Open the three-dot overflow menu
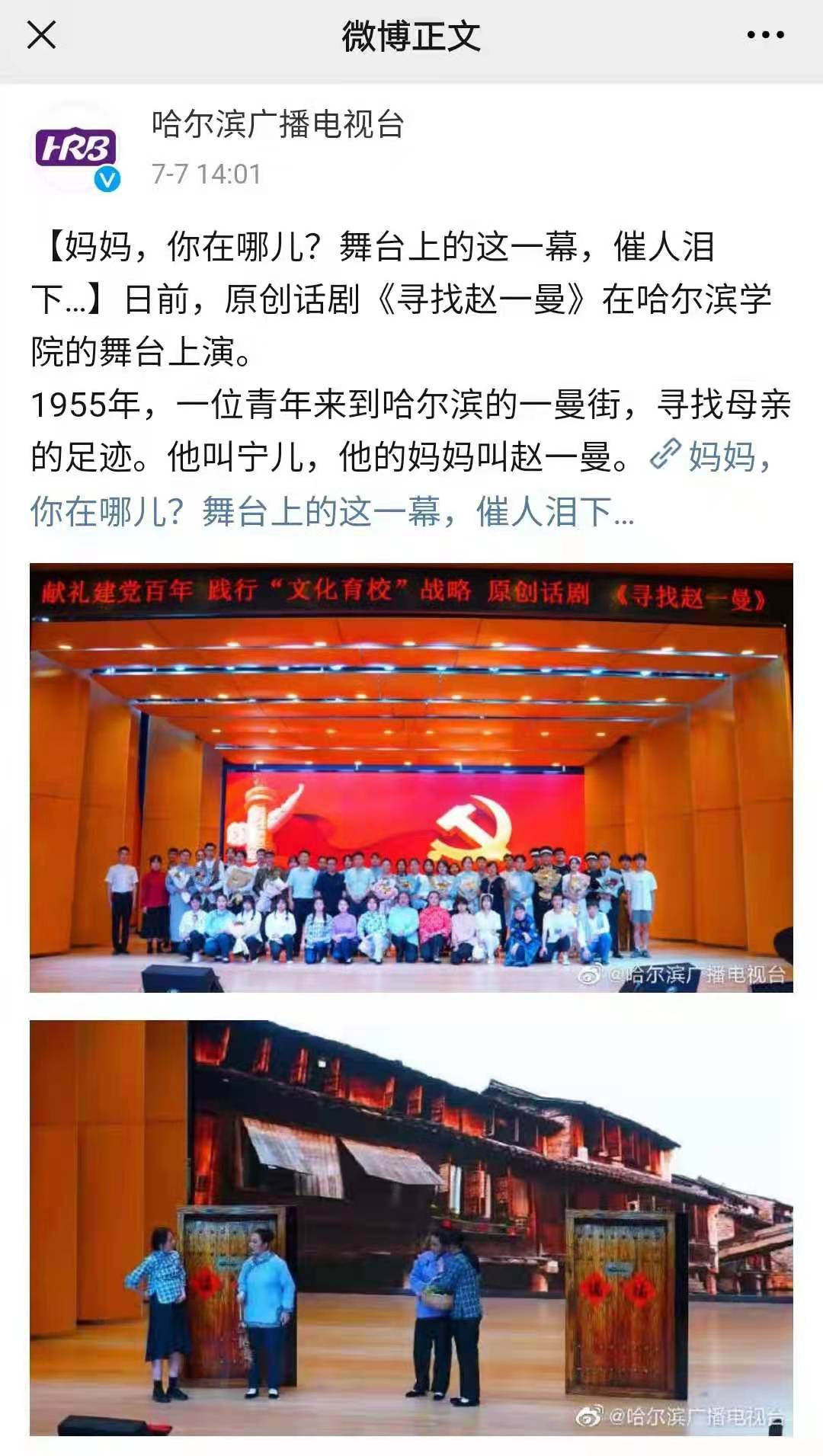The height and width of the screenshot is (1456, 823). (x=765, y=35)
